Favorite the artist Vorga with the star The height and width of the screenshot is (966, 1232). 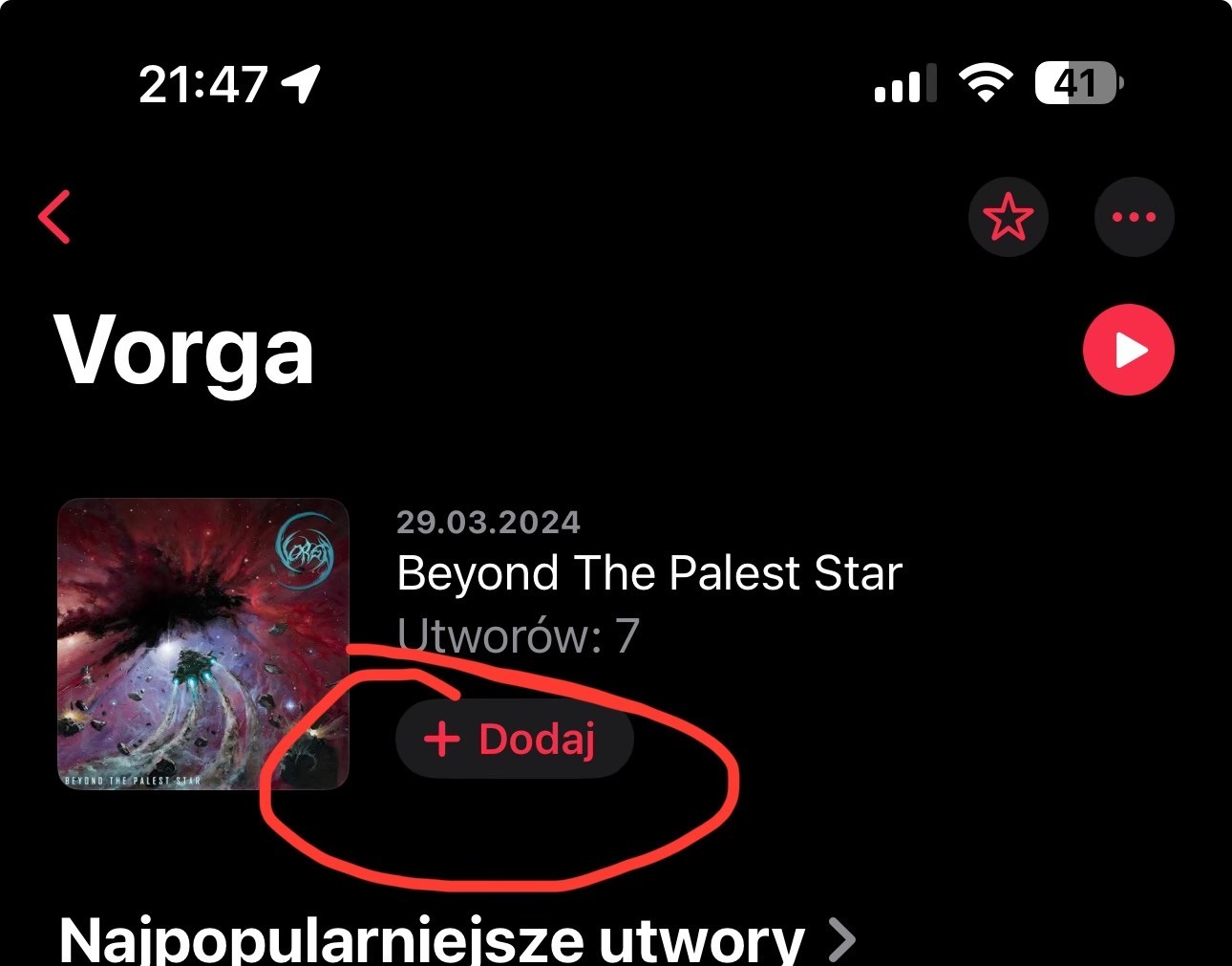pos(1008,217)
